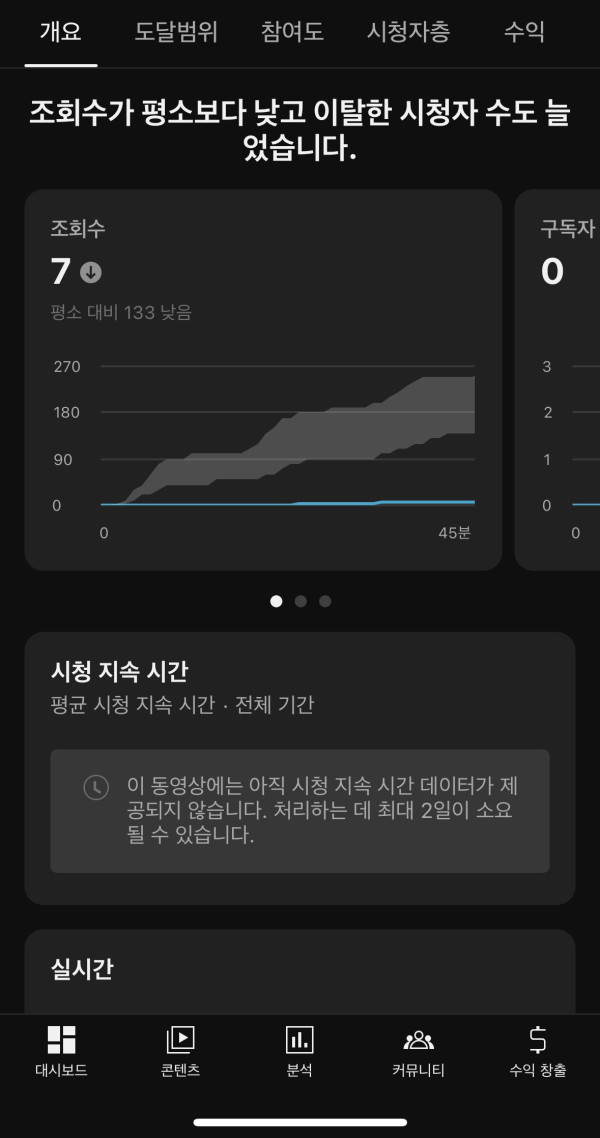600x1138 pixels.
Task: Select 분석 in bottom navigation
Action: [299, 1051]
